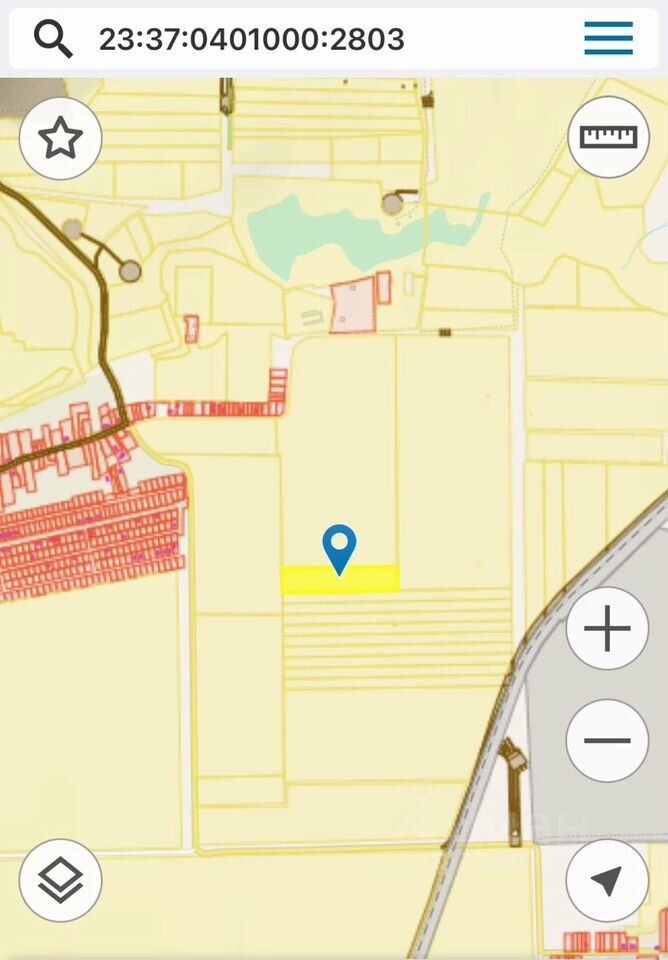Tap the search magnifier icon
Viewport: 668px width, 960px height.
(53, 39)
